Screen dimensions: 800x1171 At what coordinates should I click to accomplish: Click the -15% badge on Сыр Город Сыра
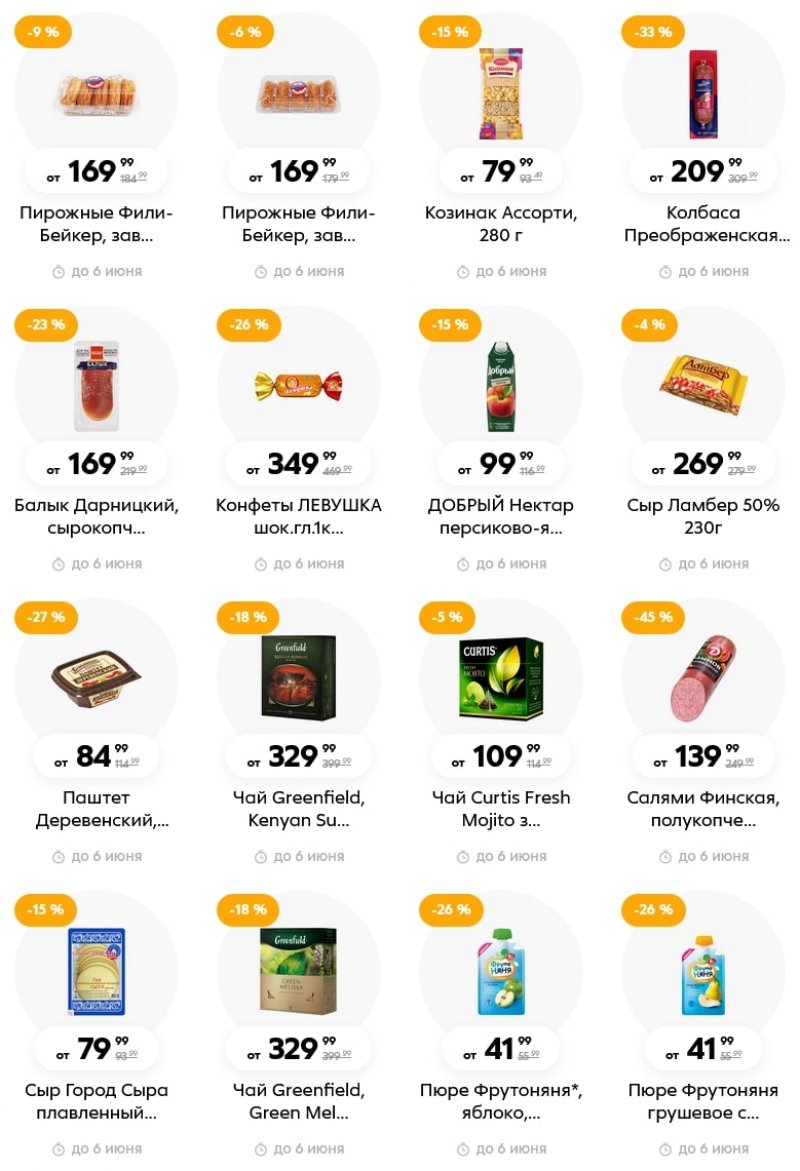[43, 910]
